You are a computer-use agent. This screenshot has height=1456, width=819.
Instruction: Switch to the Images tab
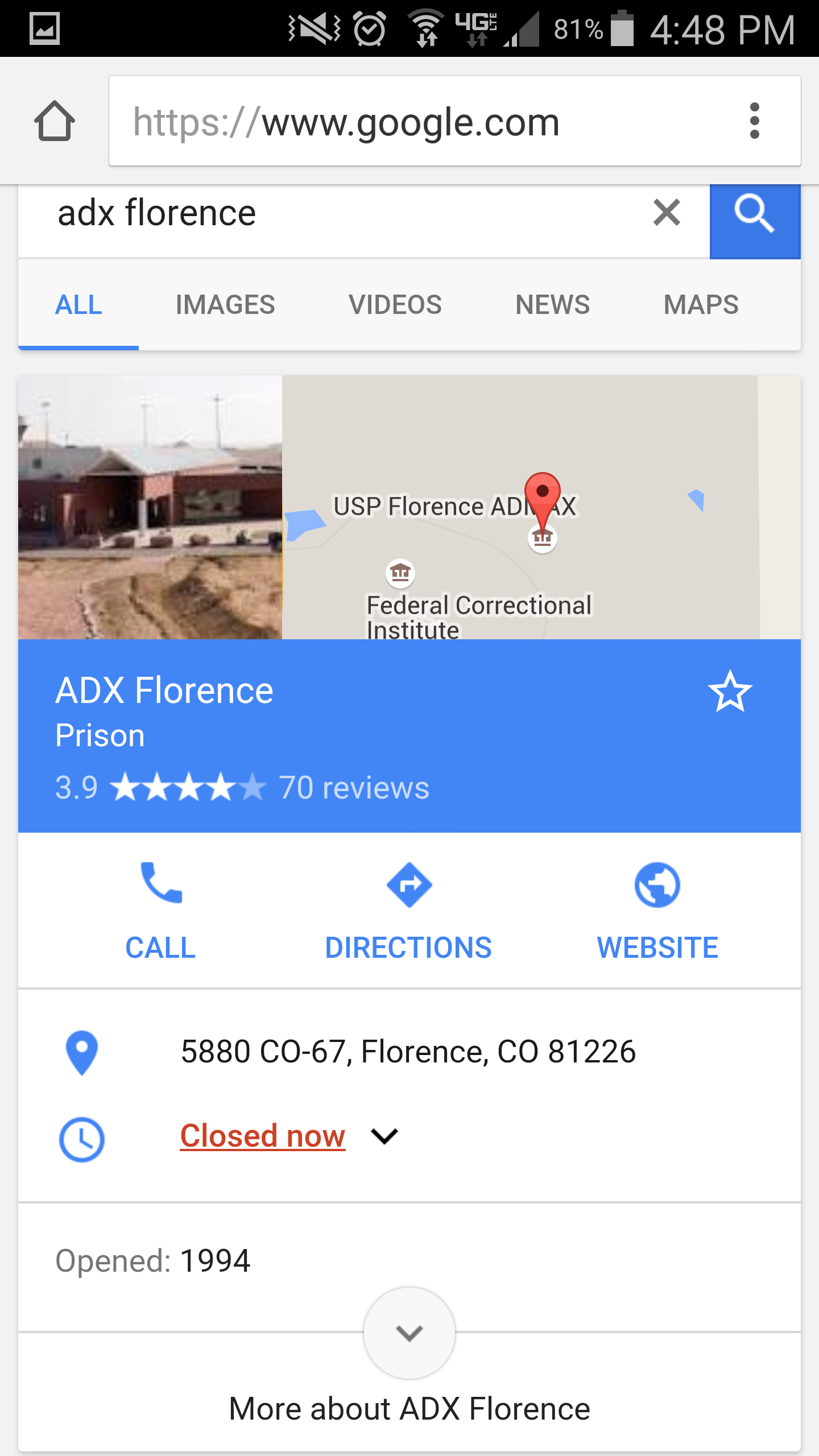coord(225,305)
